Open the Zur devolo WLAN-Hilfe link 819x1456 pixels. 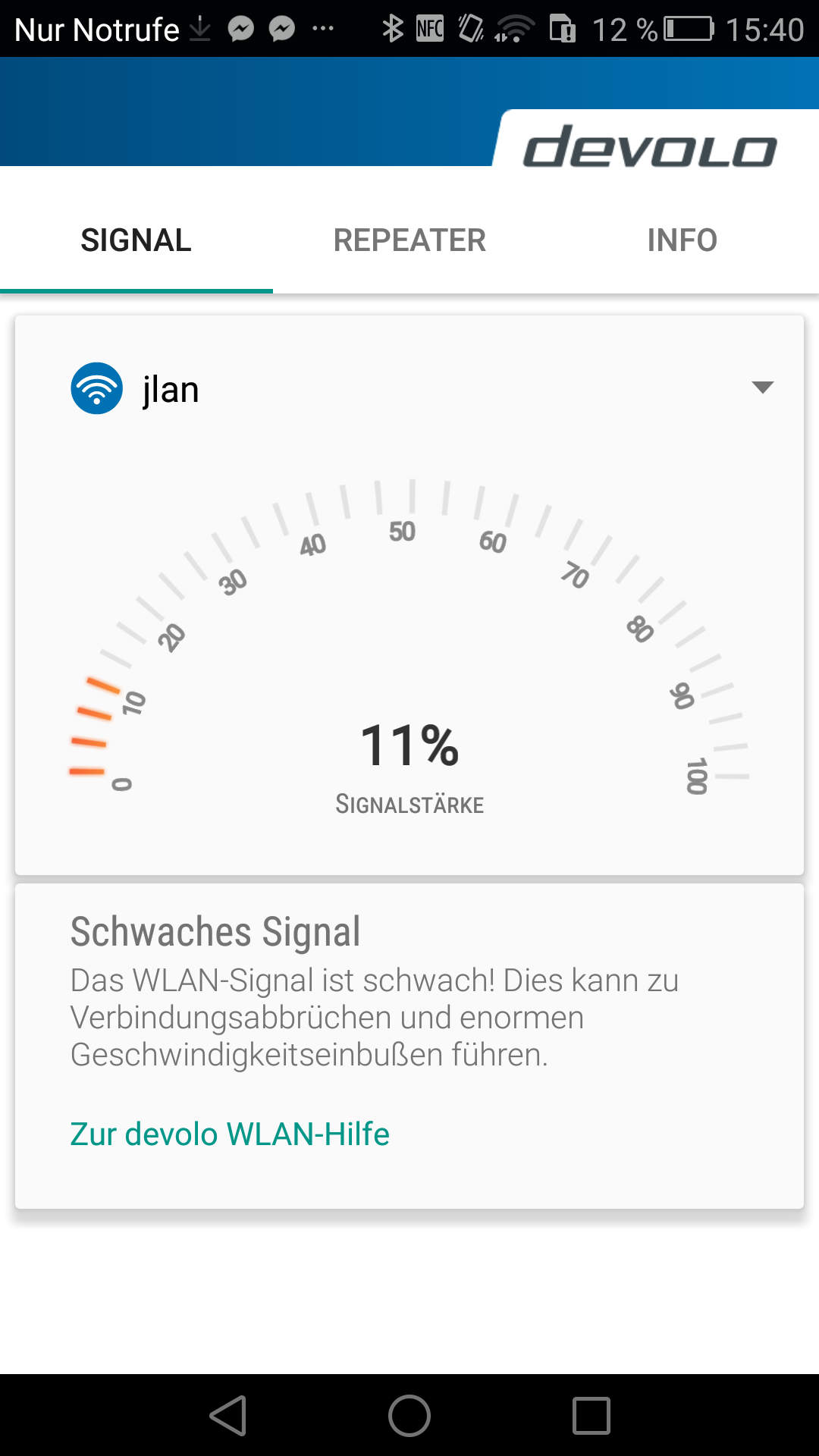click(230, 1134)
